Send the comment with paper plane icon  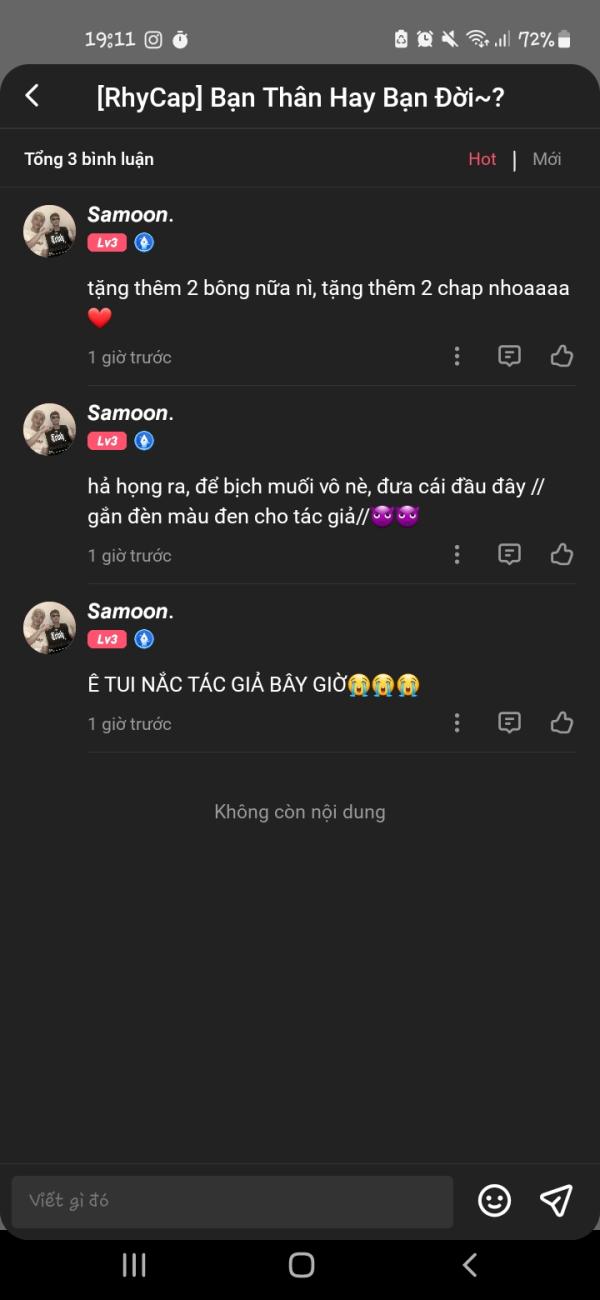tap(556, 1201)
